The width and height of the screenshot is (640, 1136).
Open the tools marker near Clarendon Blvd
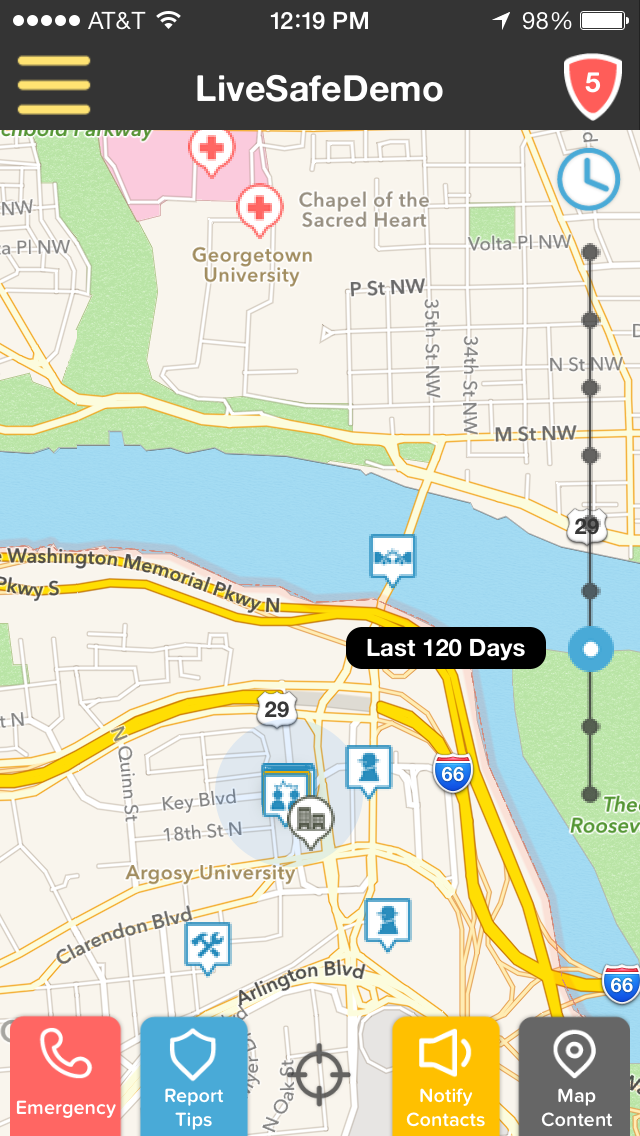(x=207, y=945)
